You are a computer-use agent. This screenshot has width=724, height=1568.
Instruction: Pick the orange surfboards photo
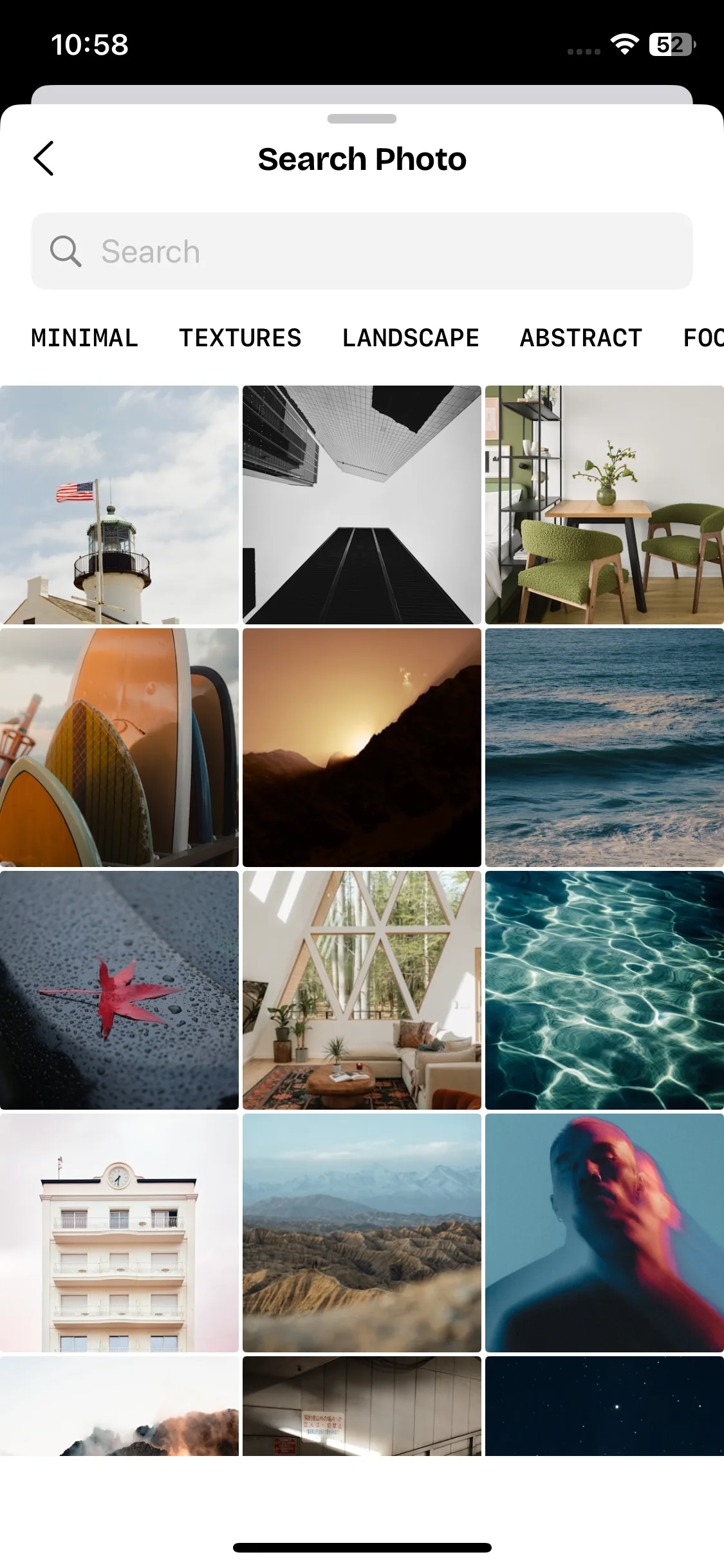[x=119, y=747]
